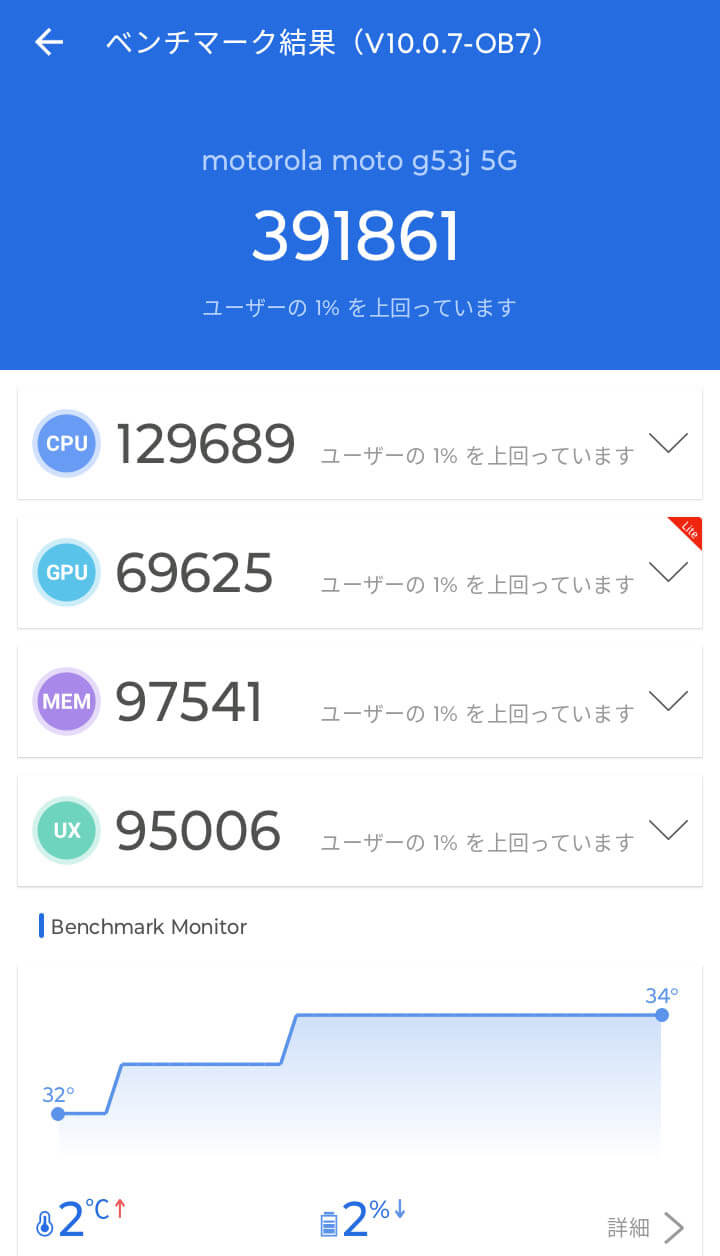Expand the MEM score section
This screenshot has height=1256, width=720.
[668, 701]
